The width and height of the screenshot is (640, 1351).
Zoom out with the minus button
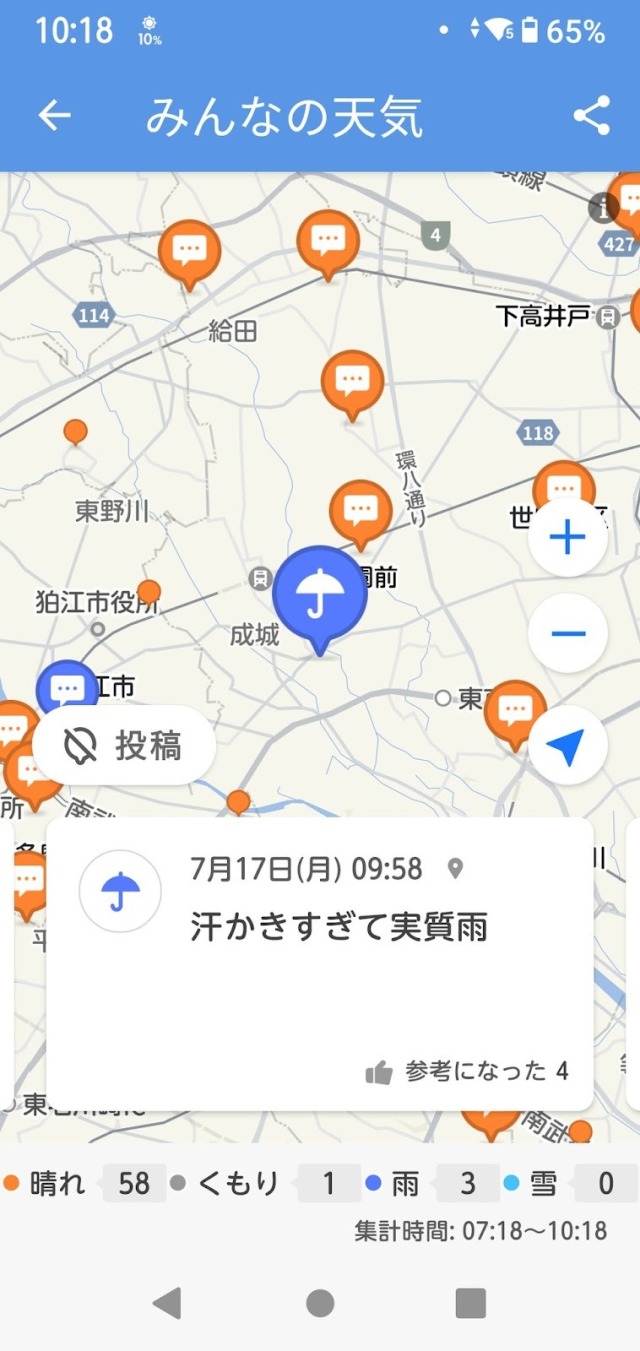coord(567,633)
